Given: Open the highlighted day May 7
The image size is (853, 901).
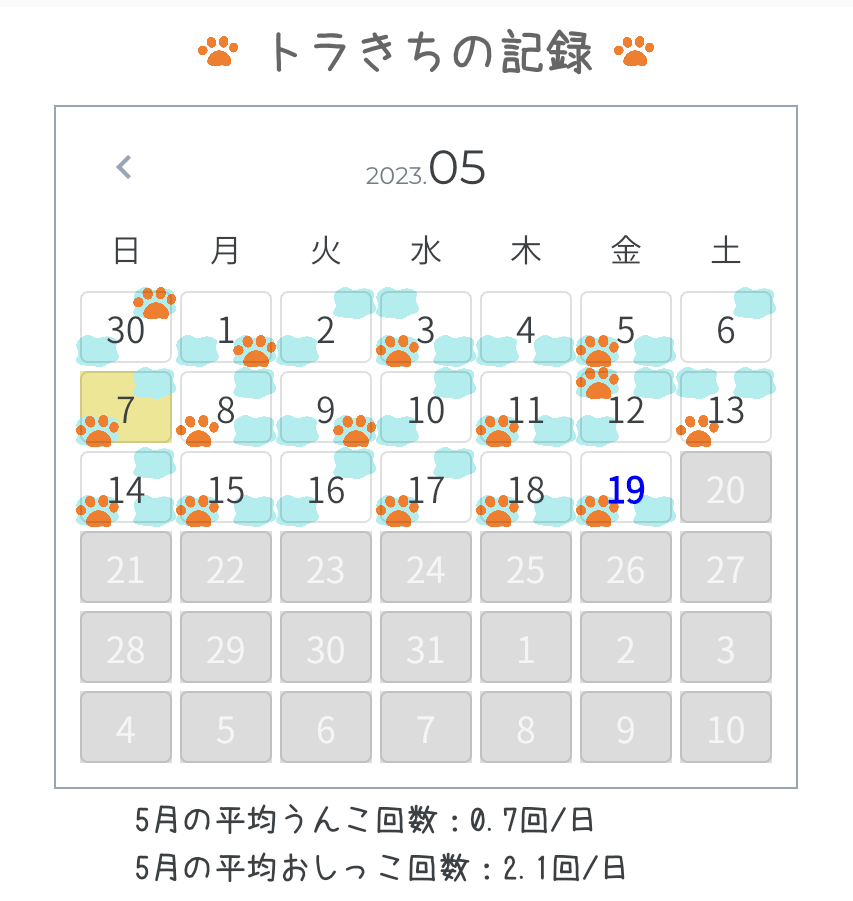Looking at the screenshot, I should [126, 408].
